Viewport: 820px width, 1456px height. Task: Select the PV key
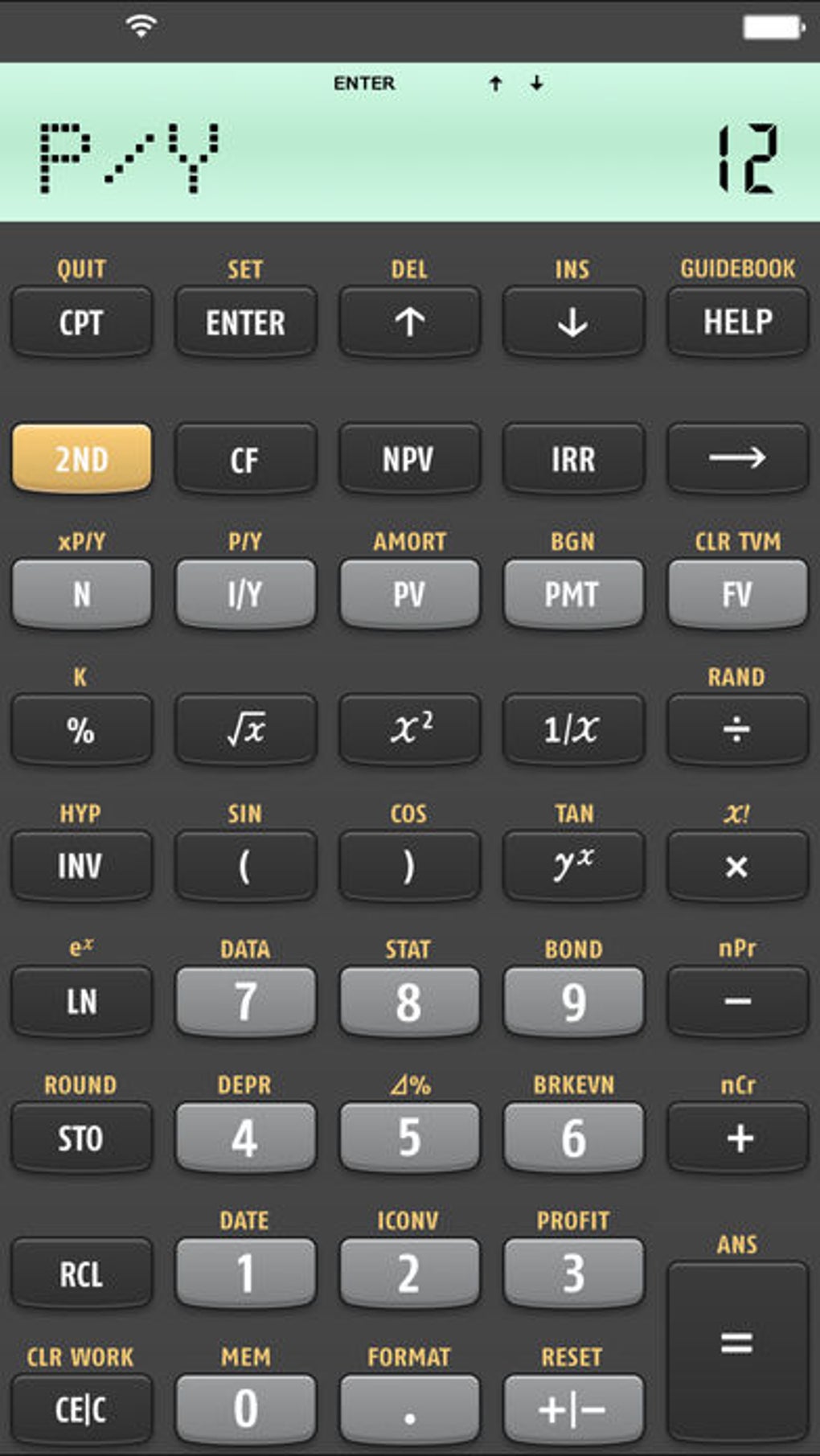[x=409, y=594]
